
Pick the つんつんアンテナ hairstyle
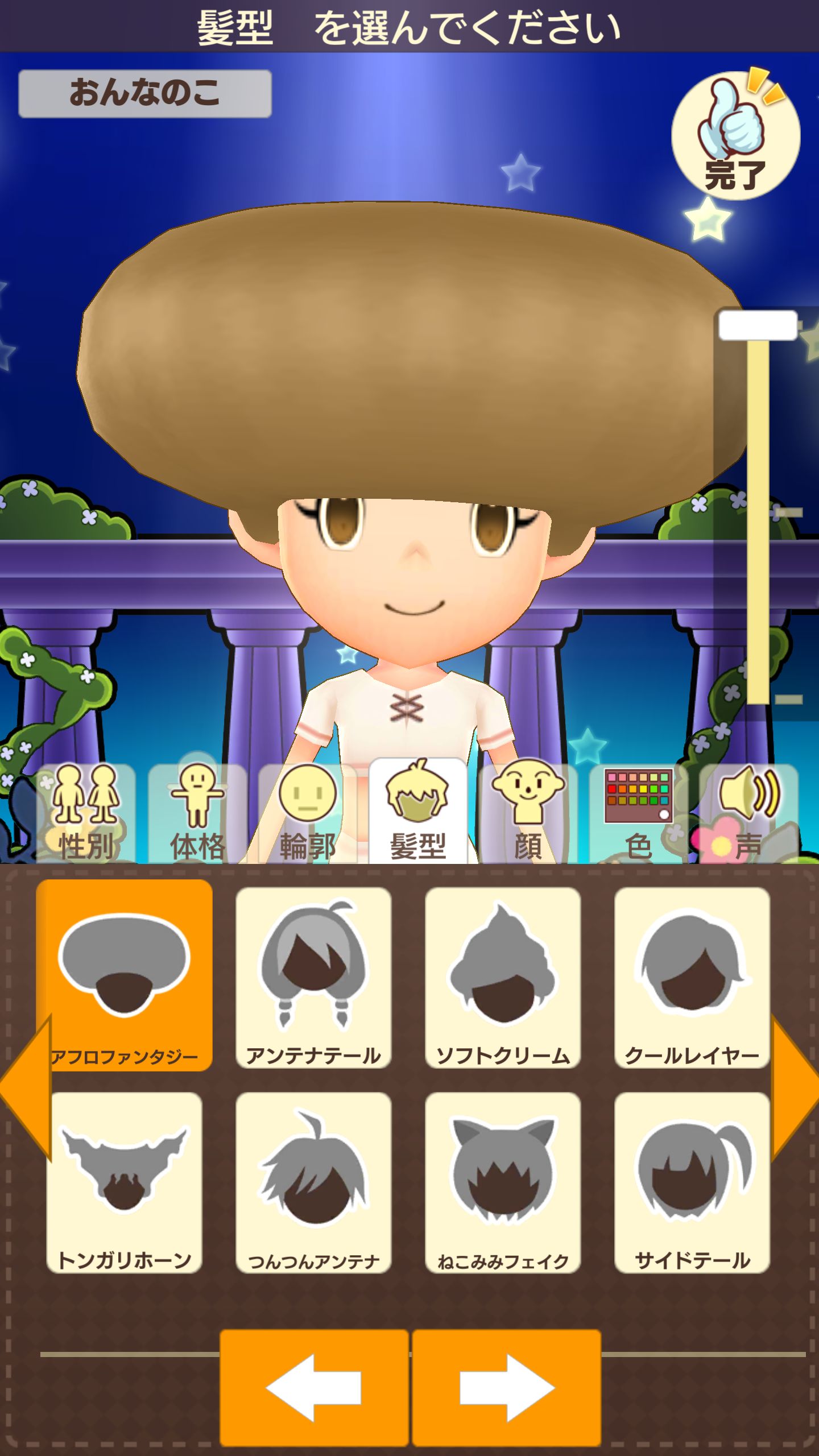coord(313,1182)
